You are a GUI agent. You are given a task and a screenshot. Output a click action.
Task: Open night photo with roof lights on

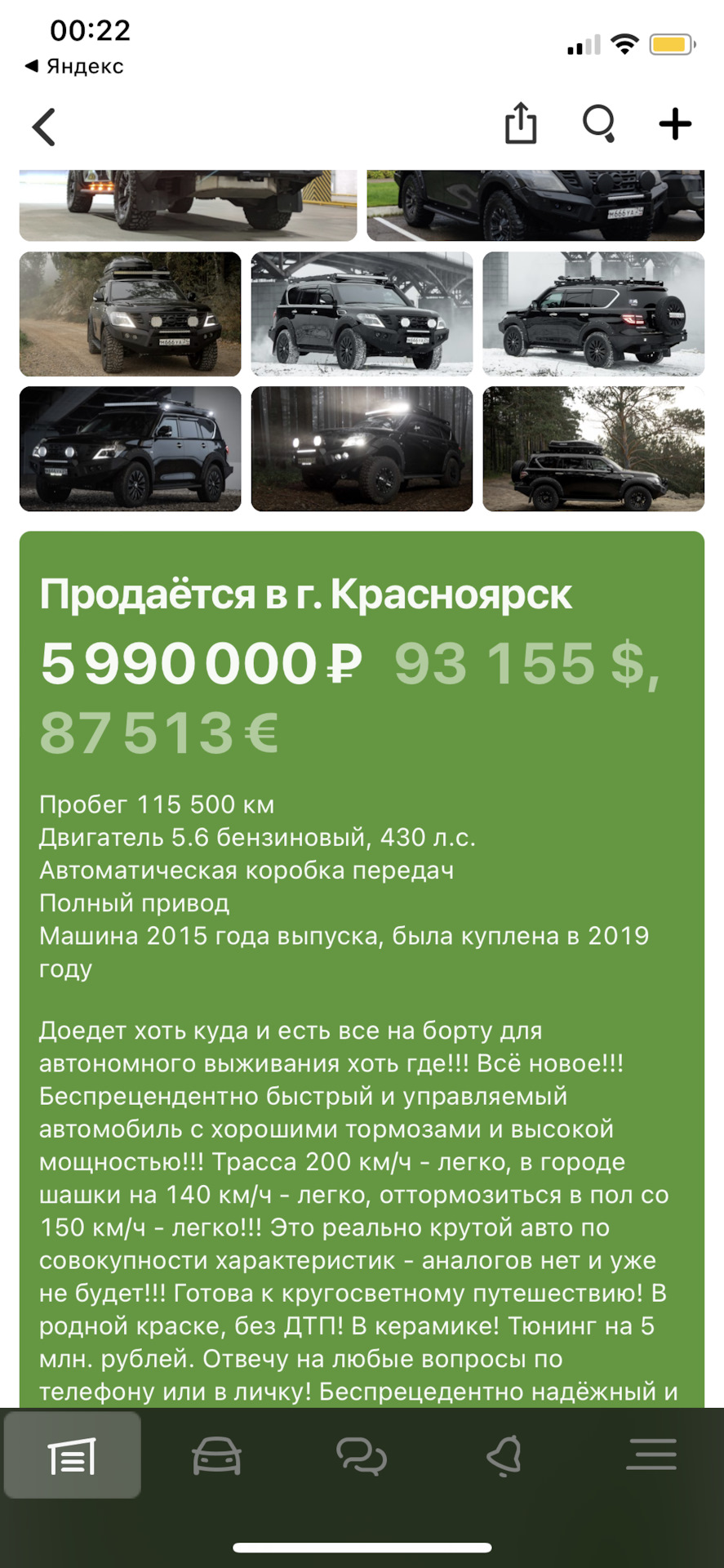click(362, 449)
